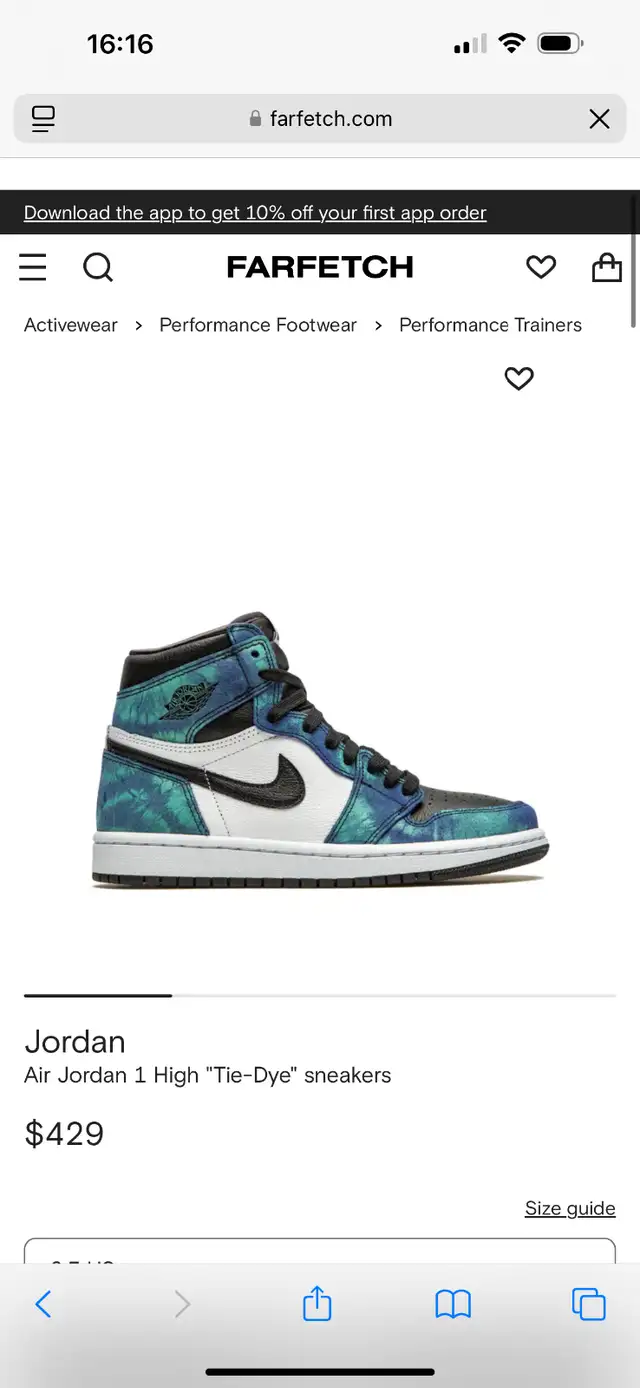Stop loading page with X button
Screen dimensions: 640x1388
coord(599,119)
